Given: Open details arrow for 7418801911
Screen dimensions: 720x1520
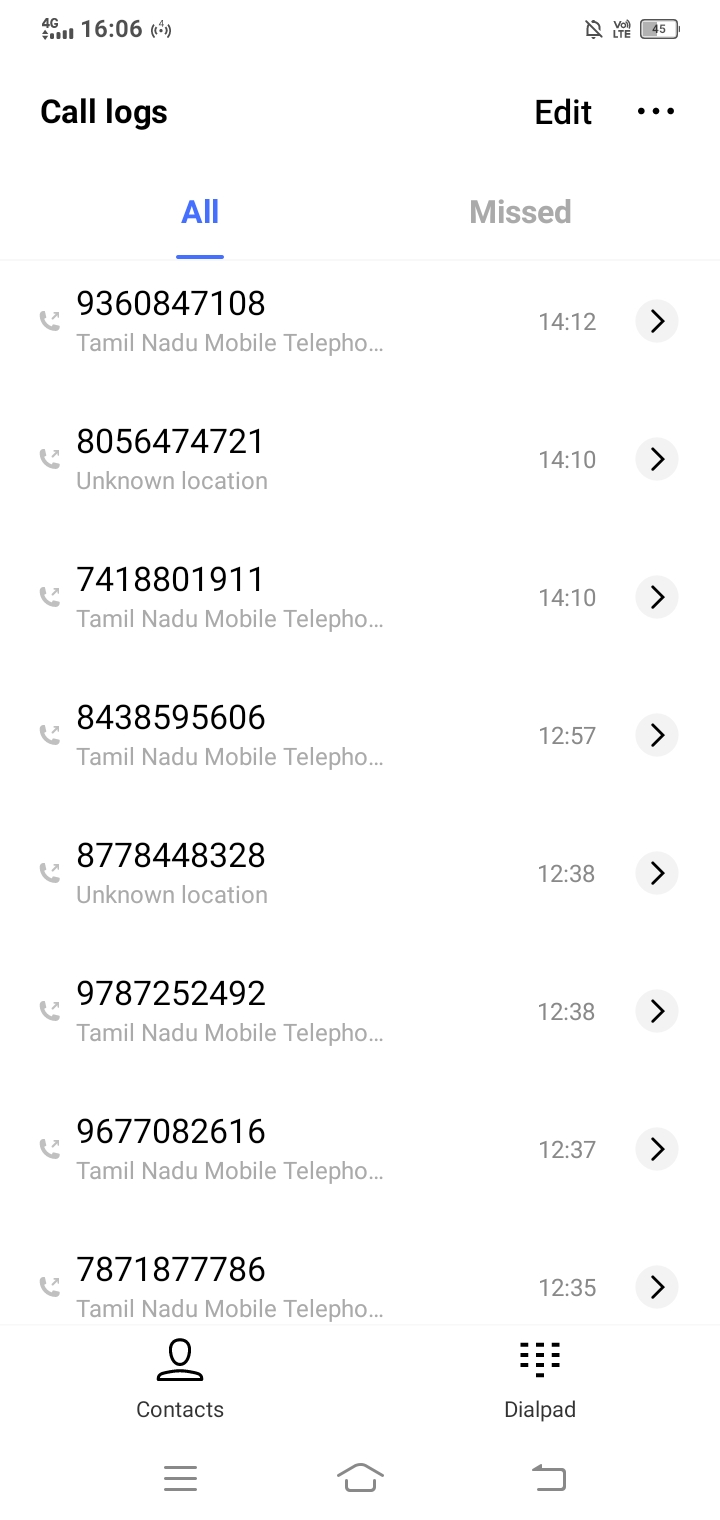Looking at the screenshot, I should pyautogui.click(x=657, y=597).
